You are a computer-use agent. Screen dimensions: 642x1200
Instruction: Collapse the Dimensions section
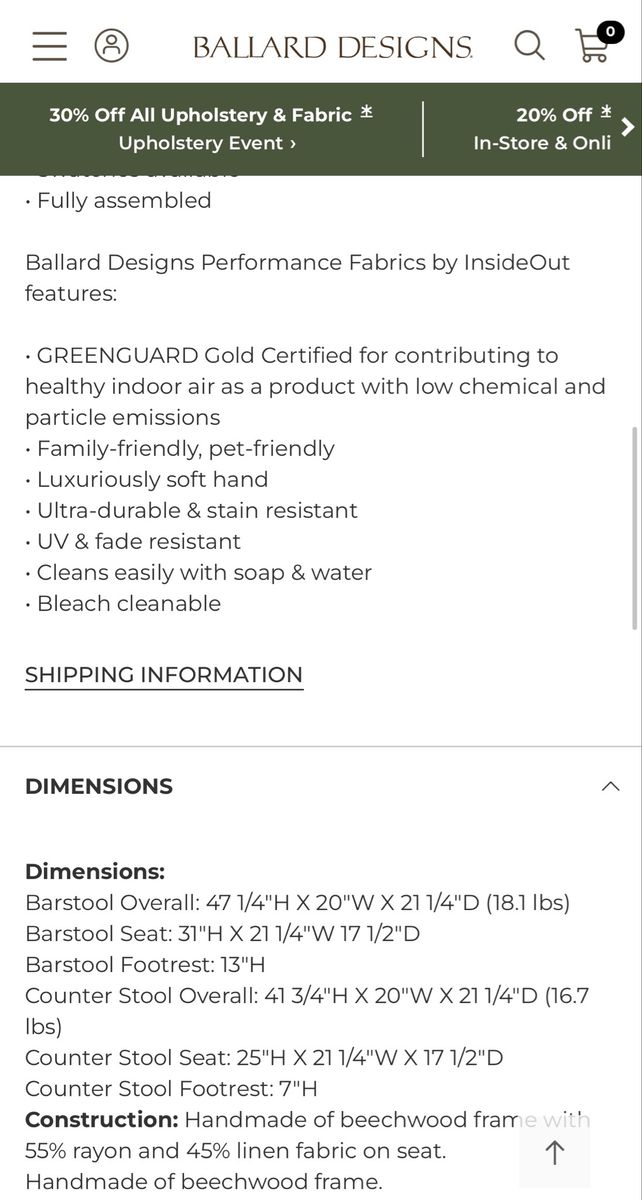coord(610,786)
